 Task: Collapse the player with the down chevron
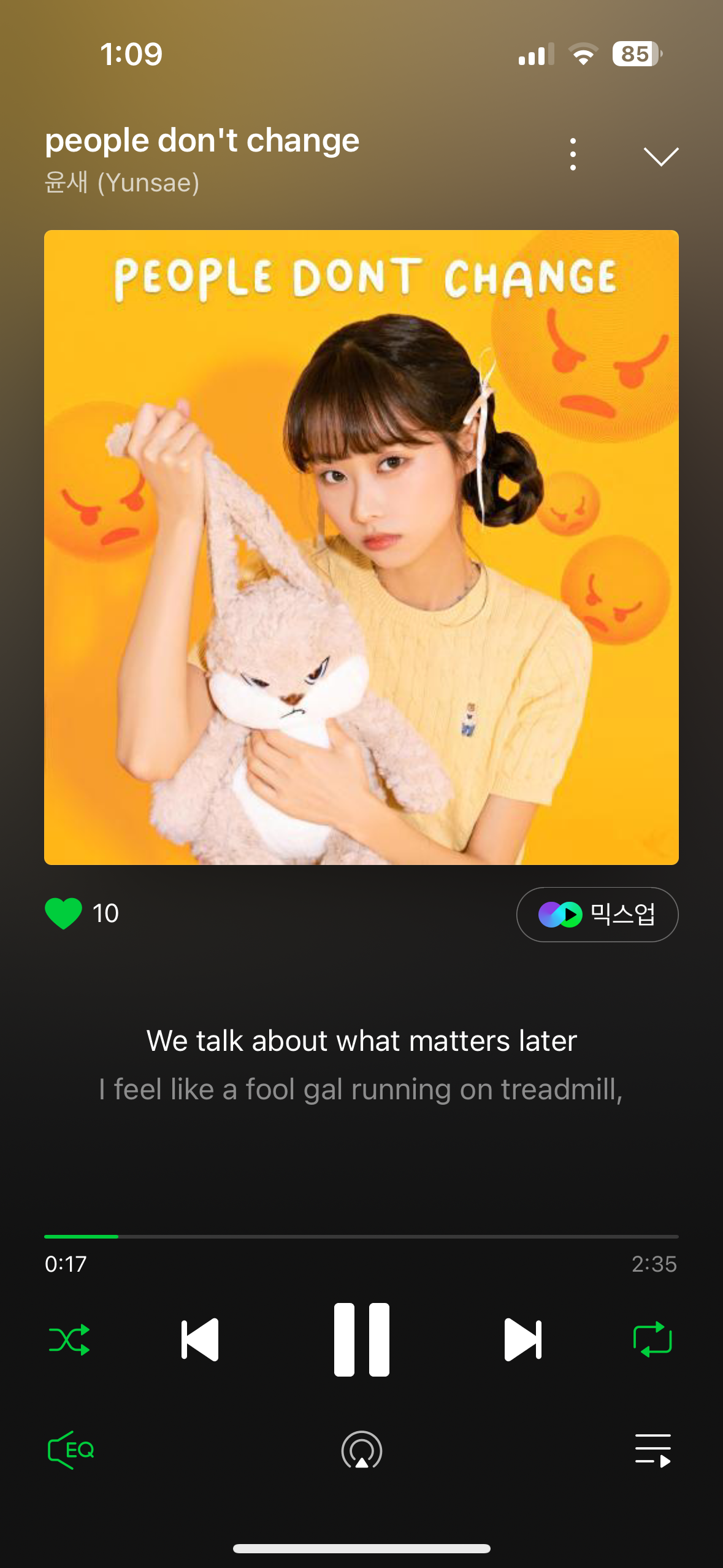click(660, 156)
